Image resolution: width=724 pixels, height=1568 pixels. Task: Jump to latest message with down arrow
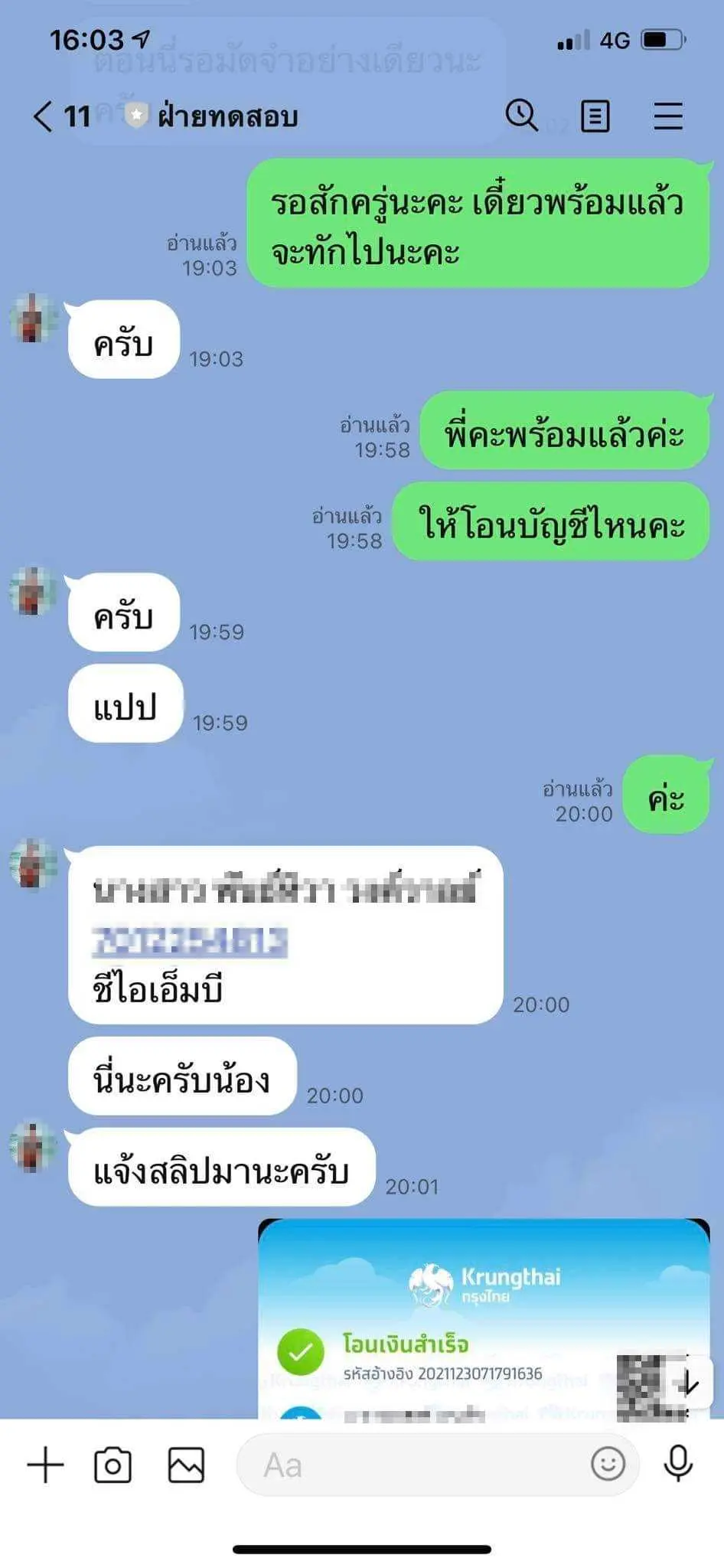[x=690, y=1383]
